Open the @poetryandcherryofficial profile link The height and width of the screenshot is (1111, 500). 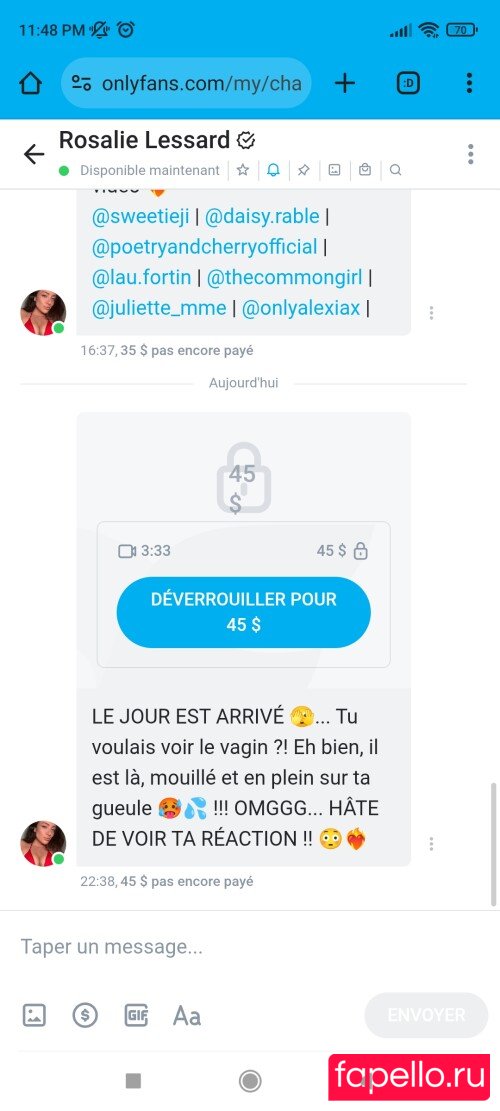tap(205, 247)
